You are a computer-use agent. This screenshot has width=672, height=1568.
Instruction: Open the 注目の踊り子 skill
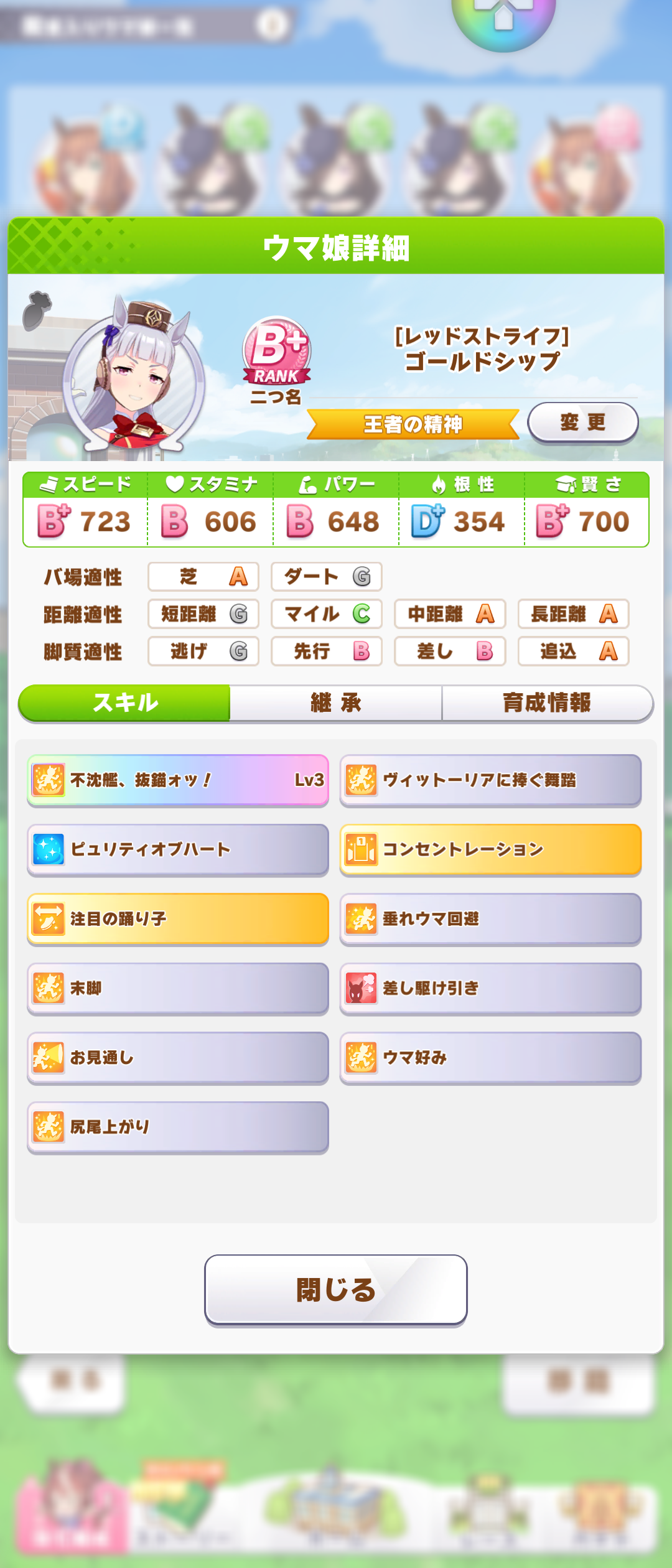178,919
